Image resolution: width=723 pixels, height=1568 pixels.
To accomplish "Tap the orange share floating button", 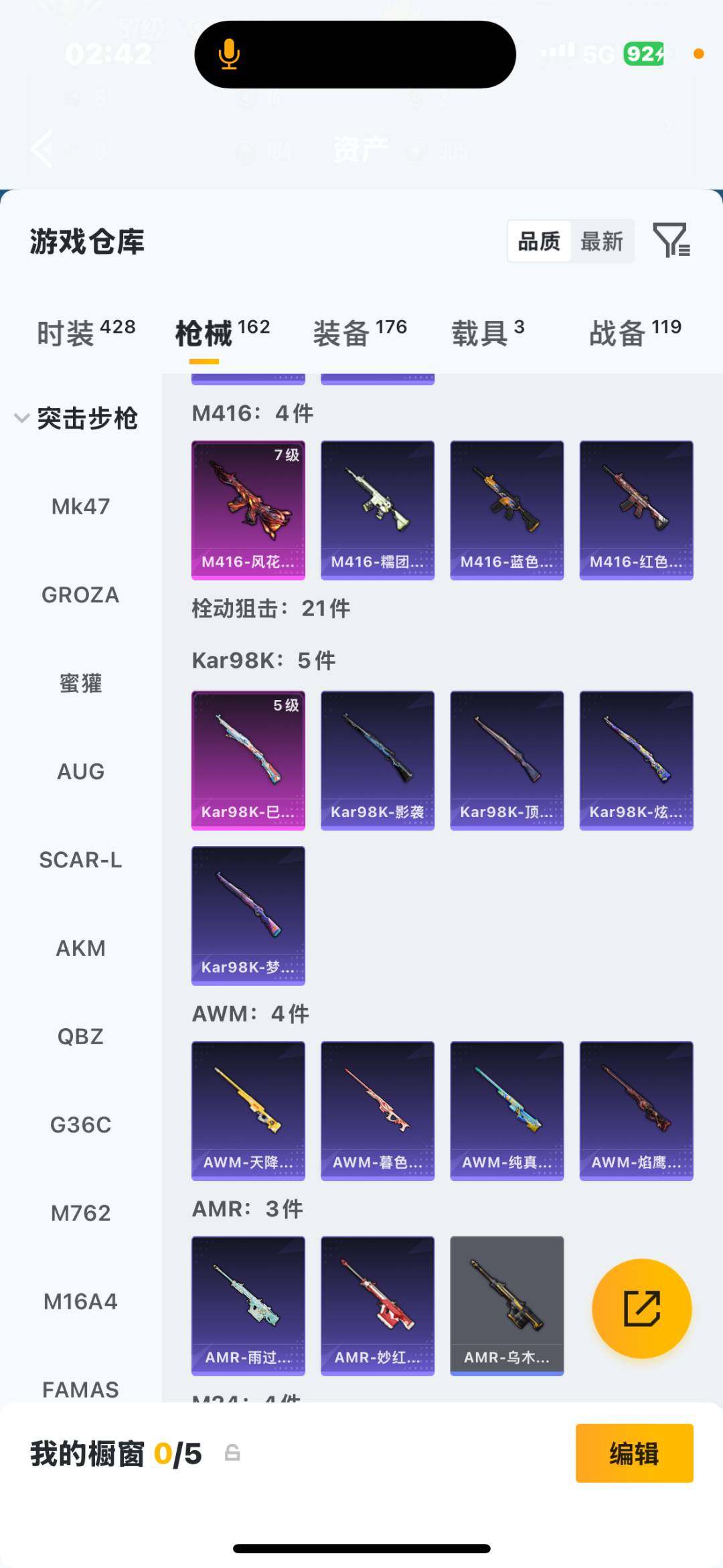I will [641, 1307].
